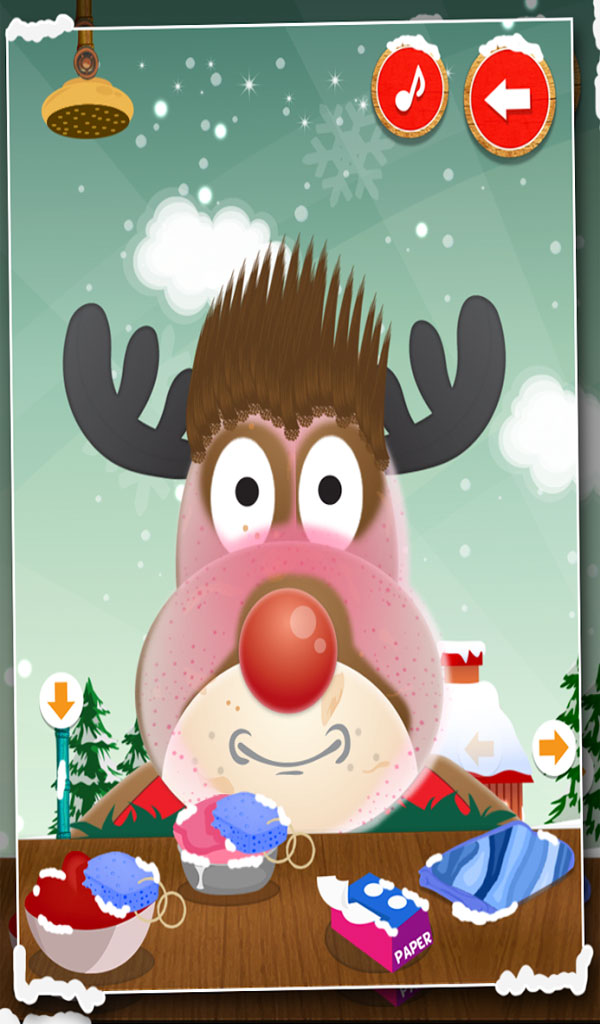Show next tools with the orange right arrow

pyautogui.click(x=553, y=747)
